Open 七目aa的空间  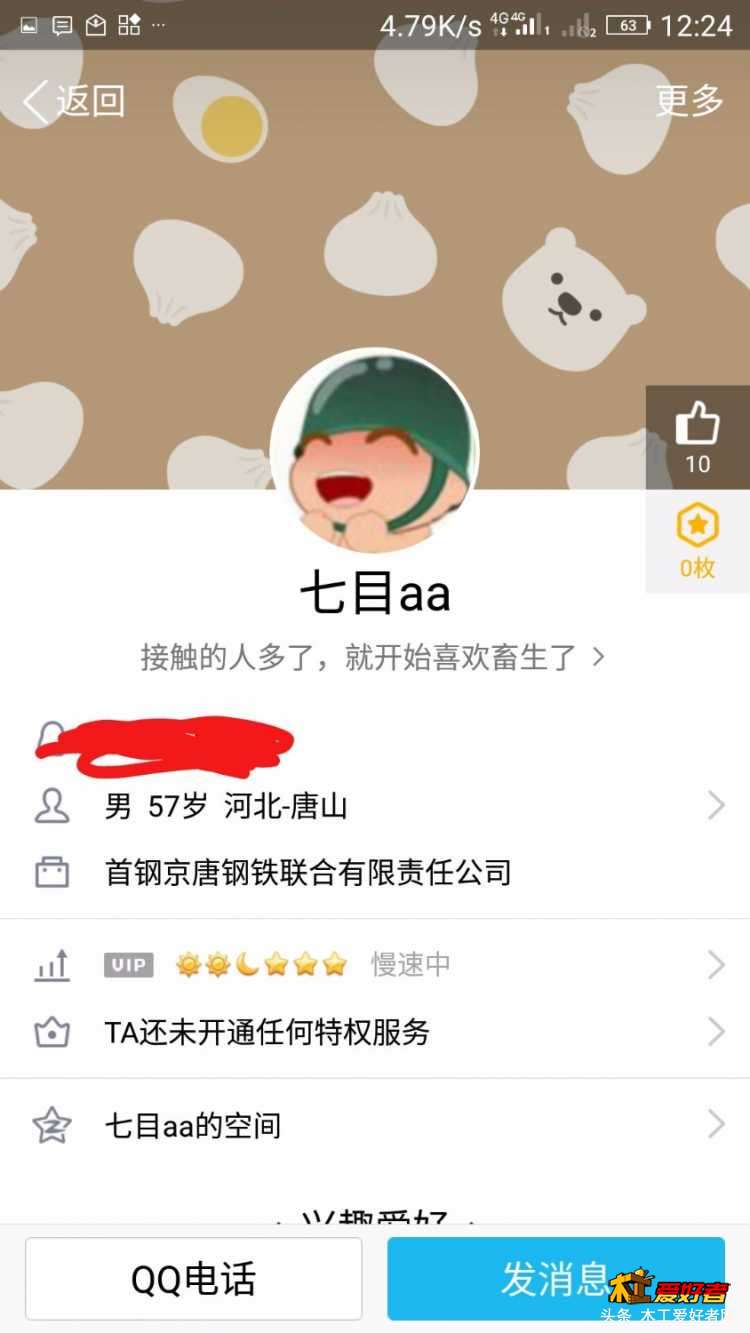pos(375,1126)
